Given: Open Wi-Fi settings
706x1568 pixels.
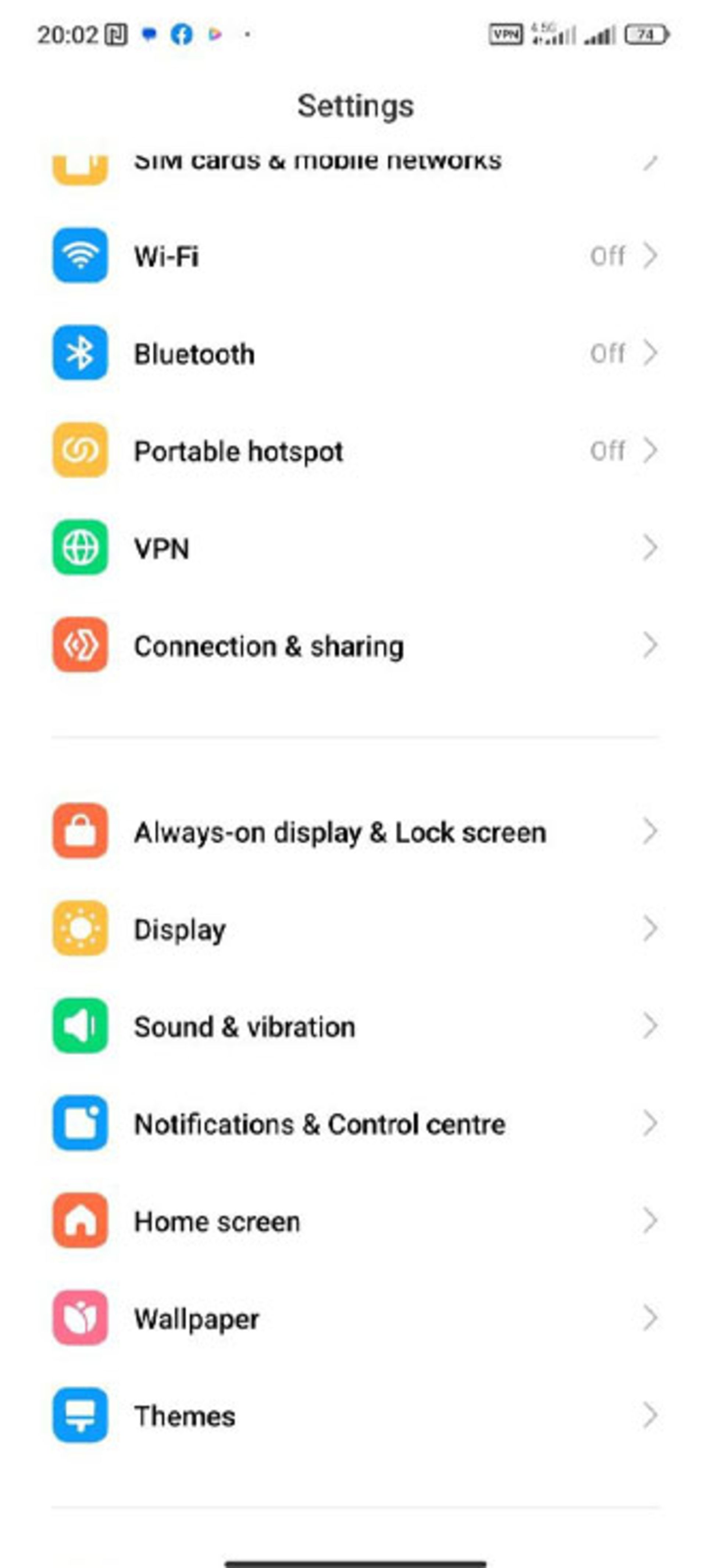Looking at the screenshot, I should click(353, 256).
